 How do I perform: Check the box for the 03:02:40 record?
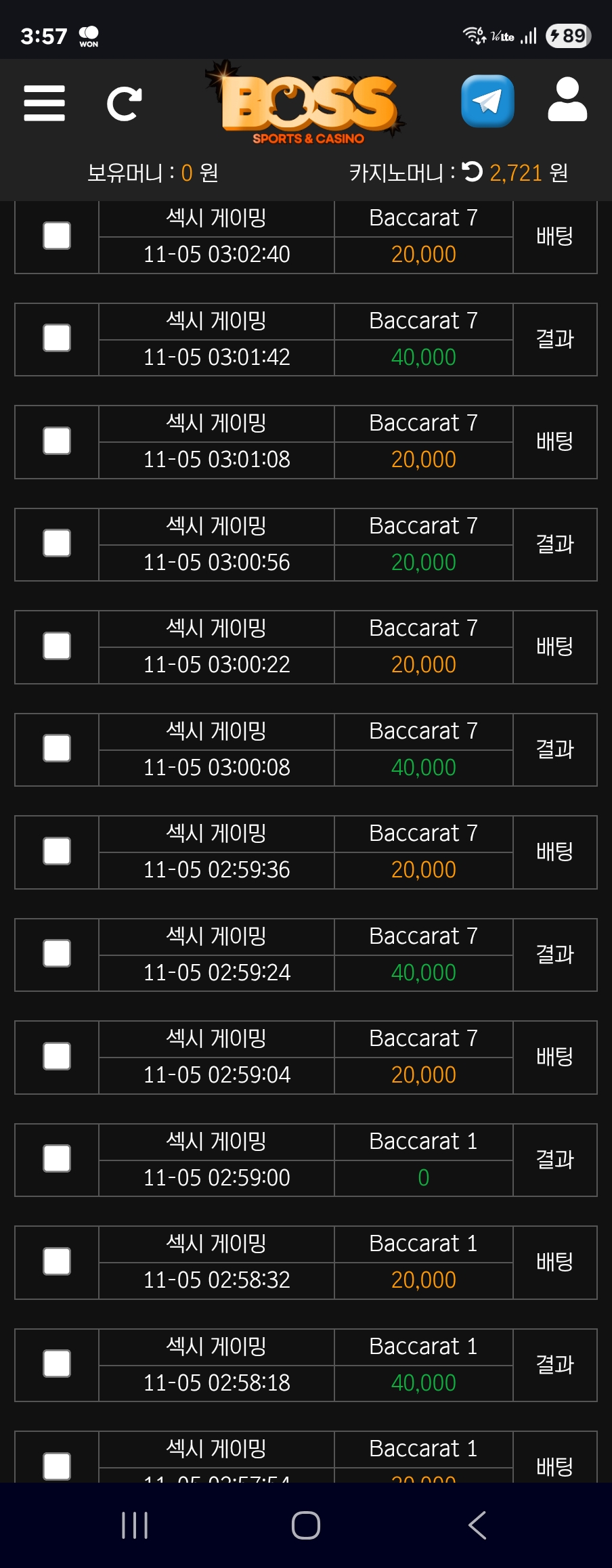pyautogui.click(x=57, y=236)
